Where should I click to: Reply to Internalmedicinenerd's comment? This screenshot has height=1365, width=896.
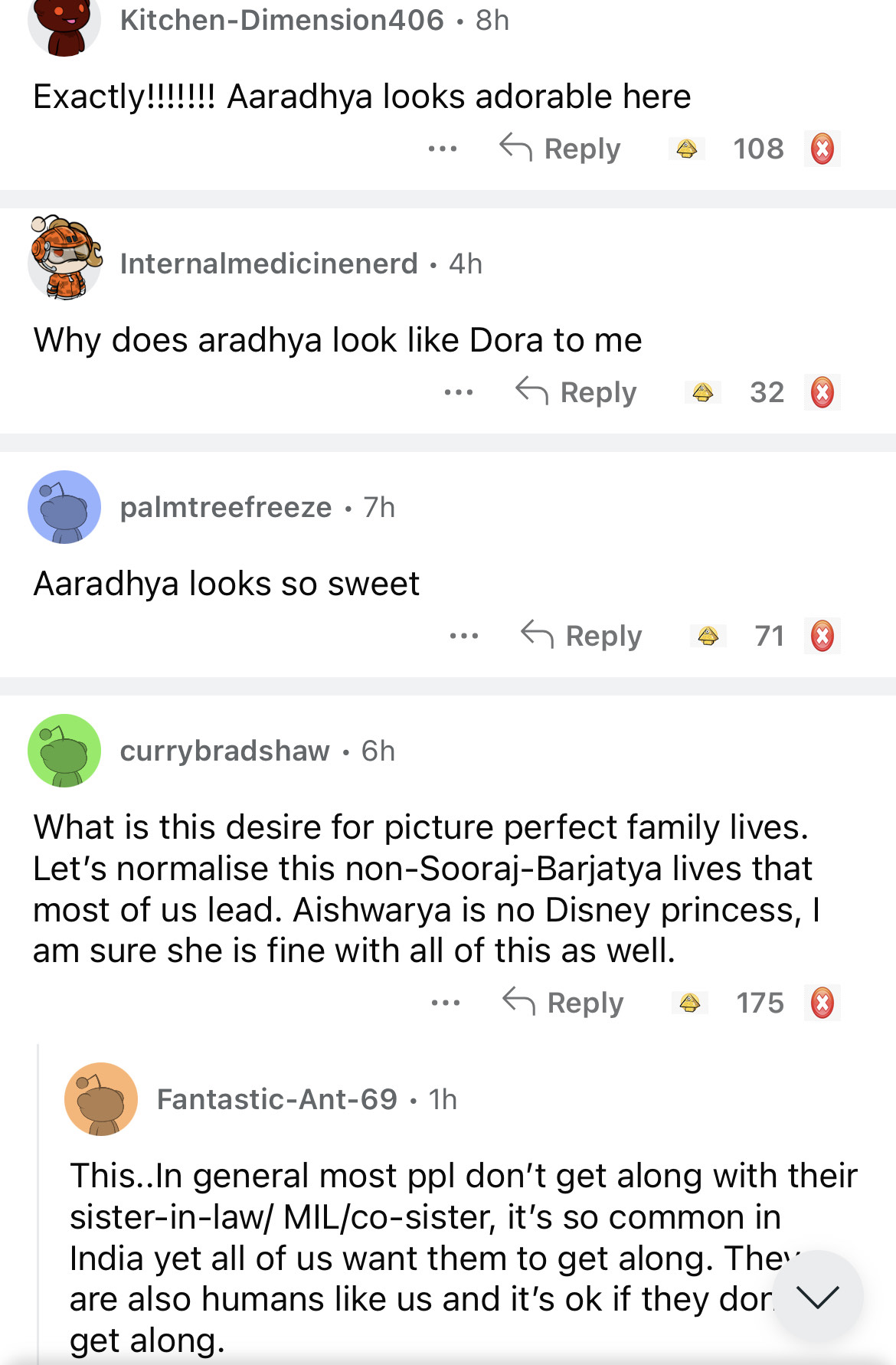(577, 392)
